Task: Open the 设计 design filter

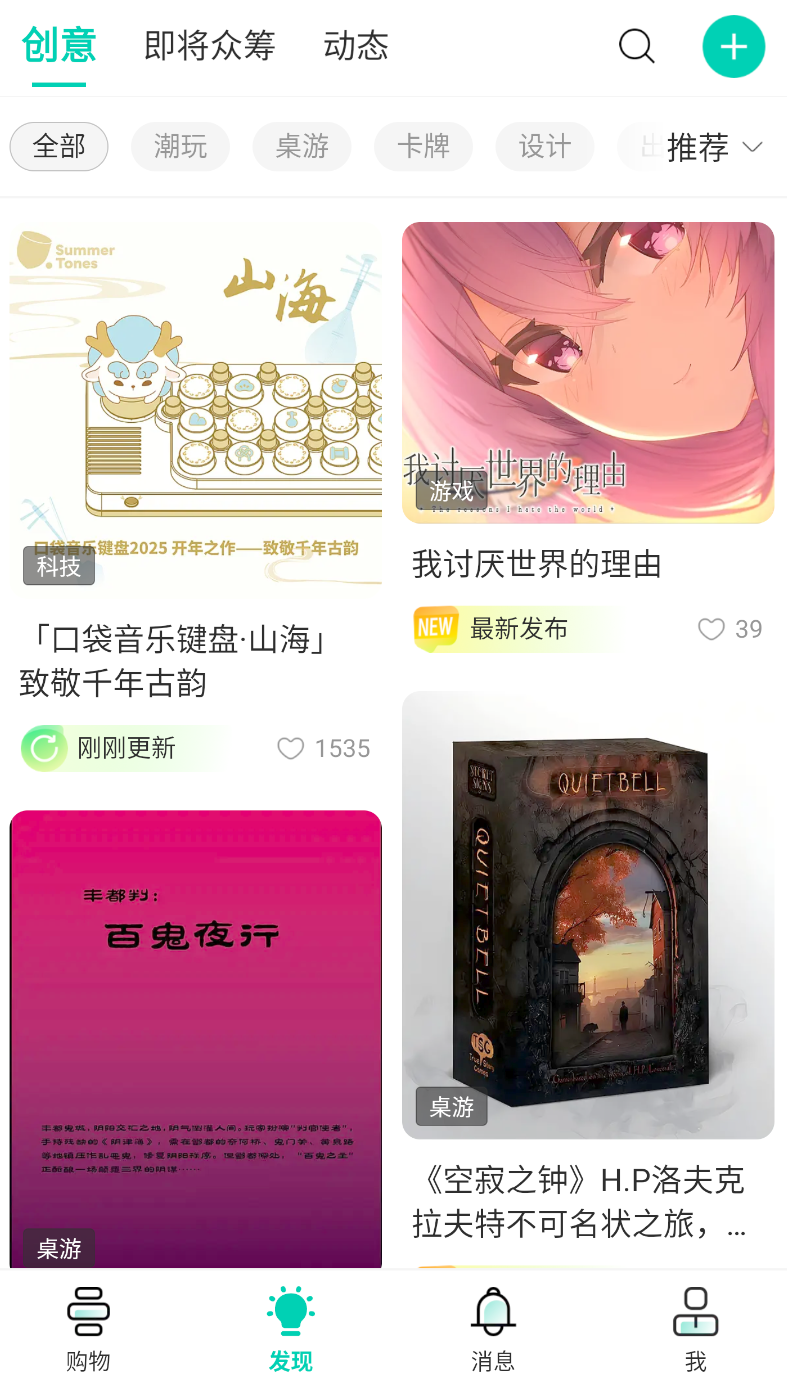Action: tap(544, 146)
